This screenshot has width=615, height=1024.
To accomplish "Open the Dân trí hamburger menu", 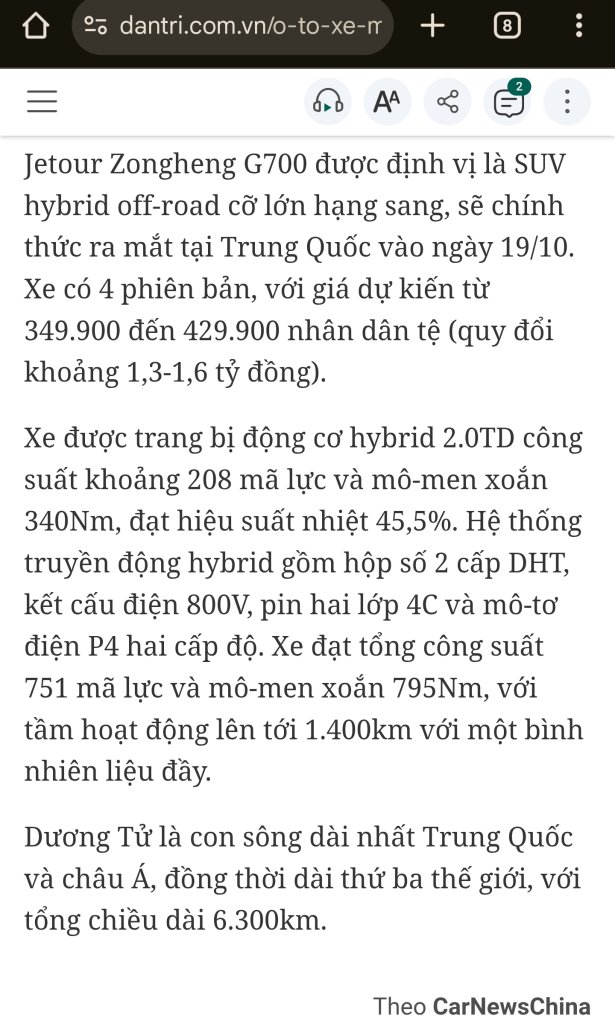I will click(x=42, y=101).
